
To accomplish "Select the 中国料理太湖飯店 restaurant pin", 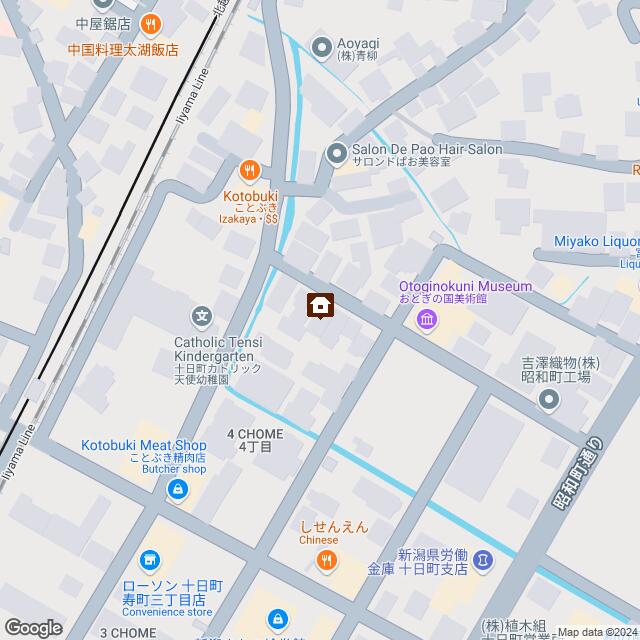I will tap(150, 24).
